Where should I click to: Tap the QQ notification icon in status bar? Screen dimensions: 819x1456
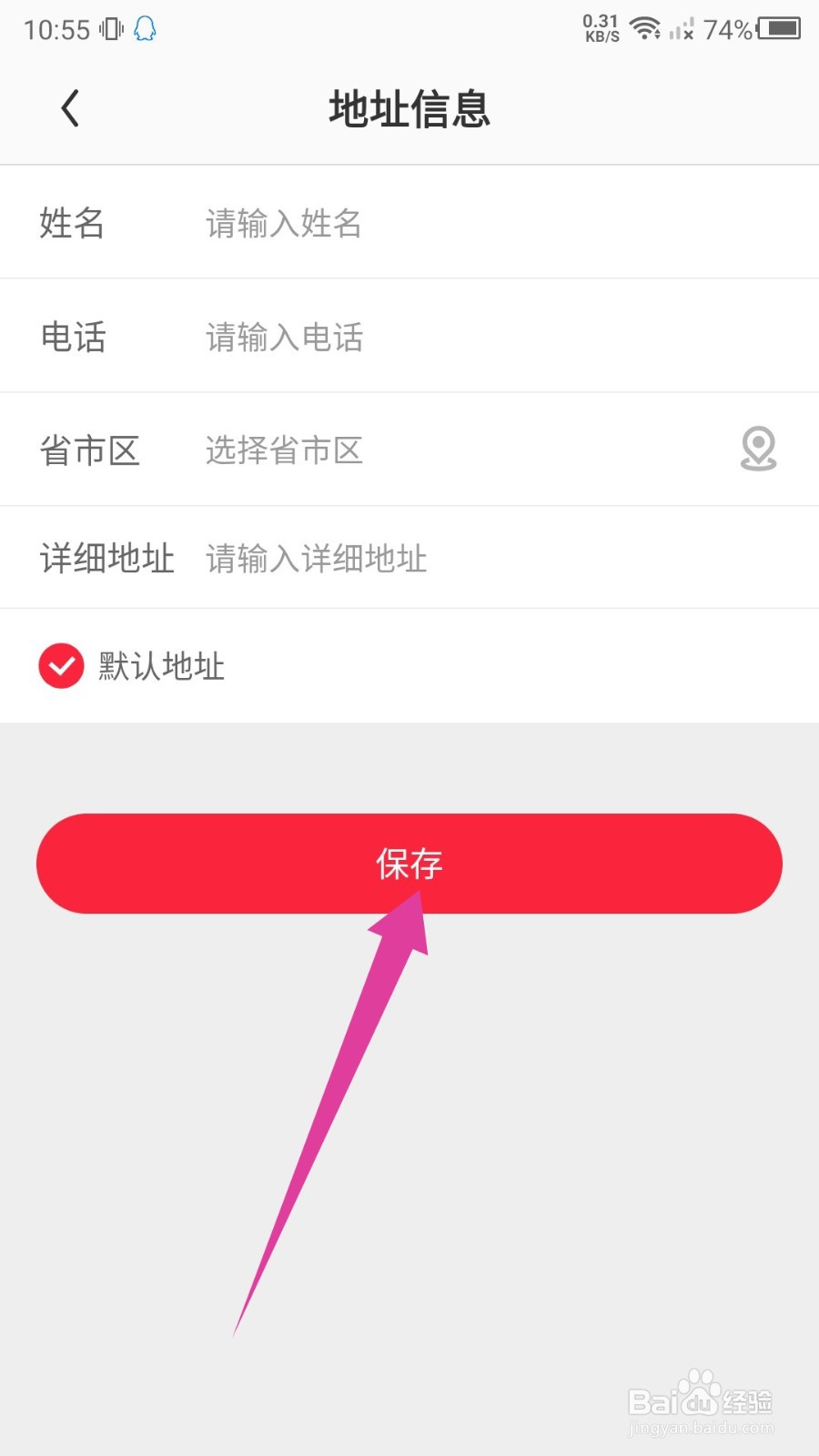tap(144, 29)
